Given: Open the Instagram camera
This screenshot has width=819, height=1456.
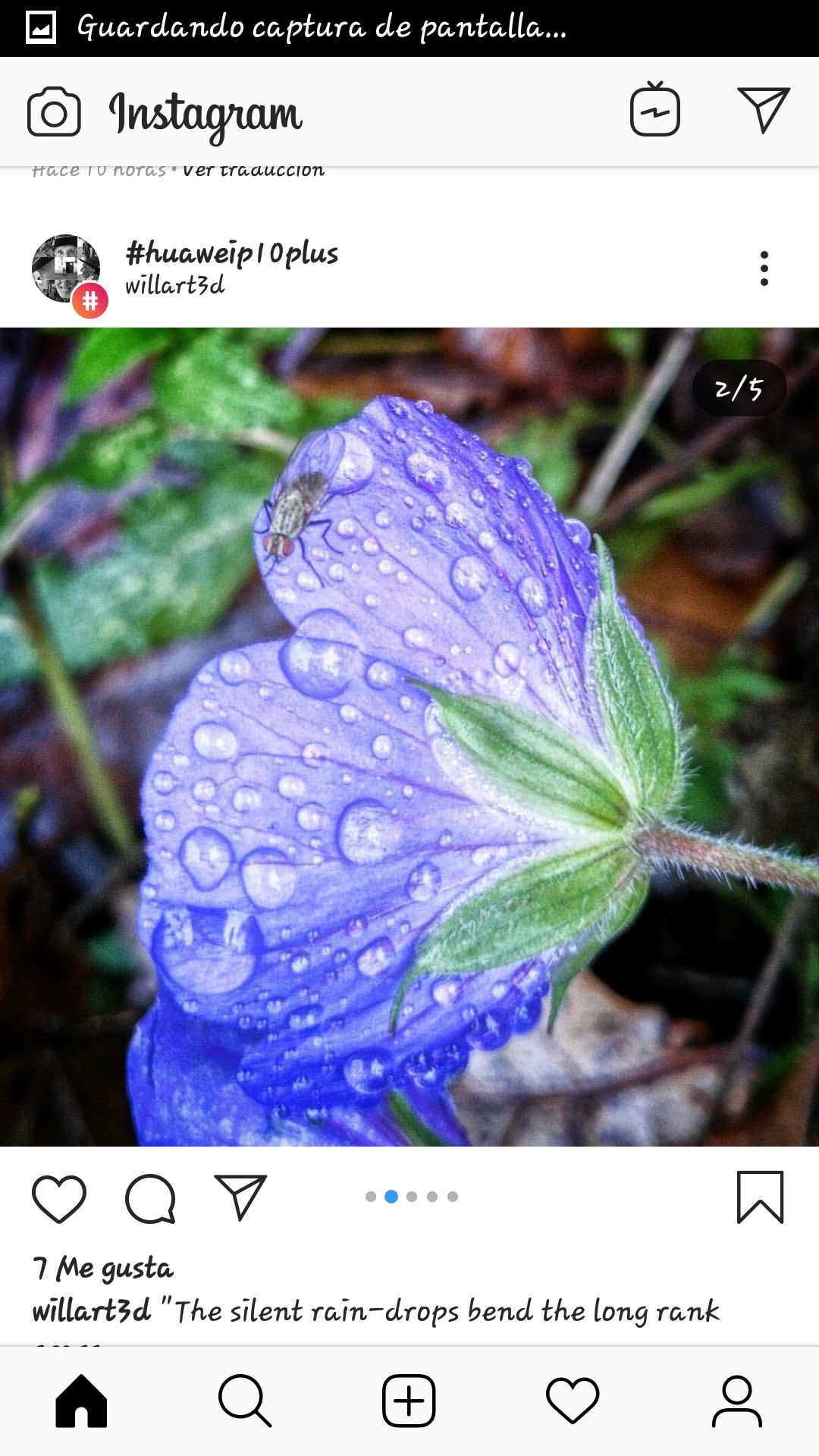Looking at the screenshot, I should 53,112.
